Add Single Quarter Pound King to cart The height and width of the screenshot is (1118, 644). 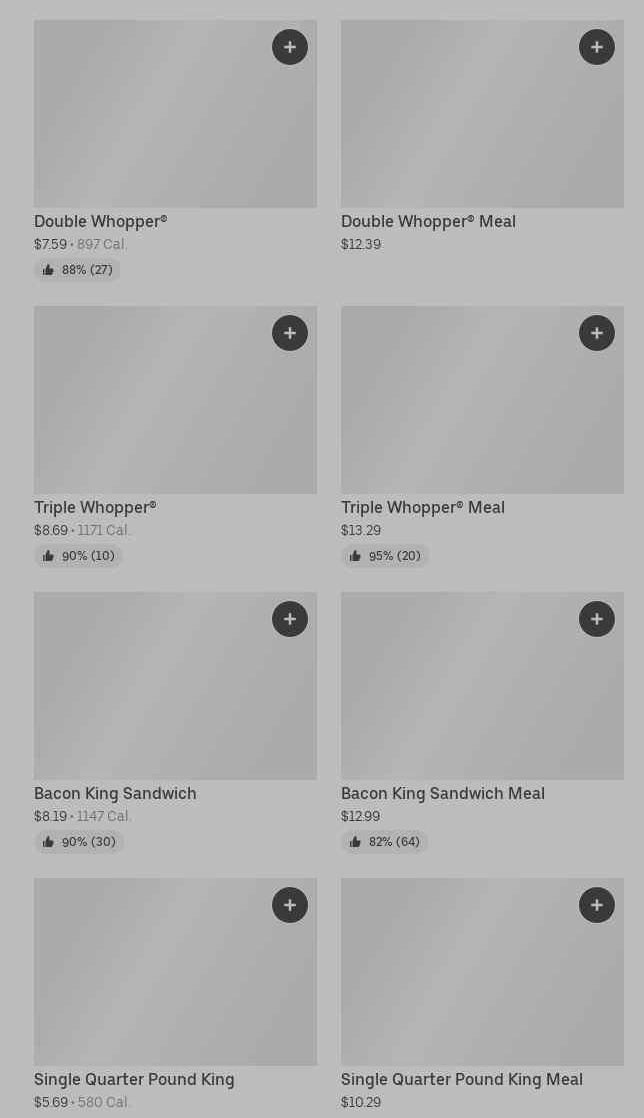(x=290, y=905)
